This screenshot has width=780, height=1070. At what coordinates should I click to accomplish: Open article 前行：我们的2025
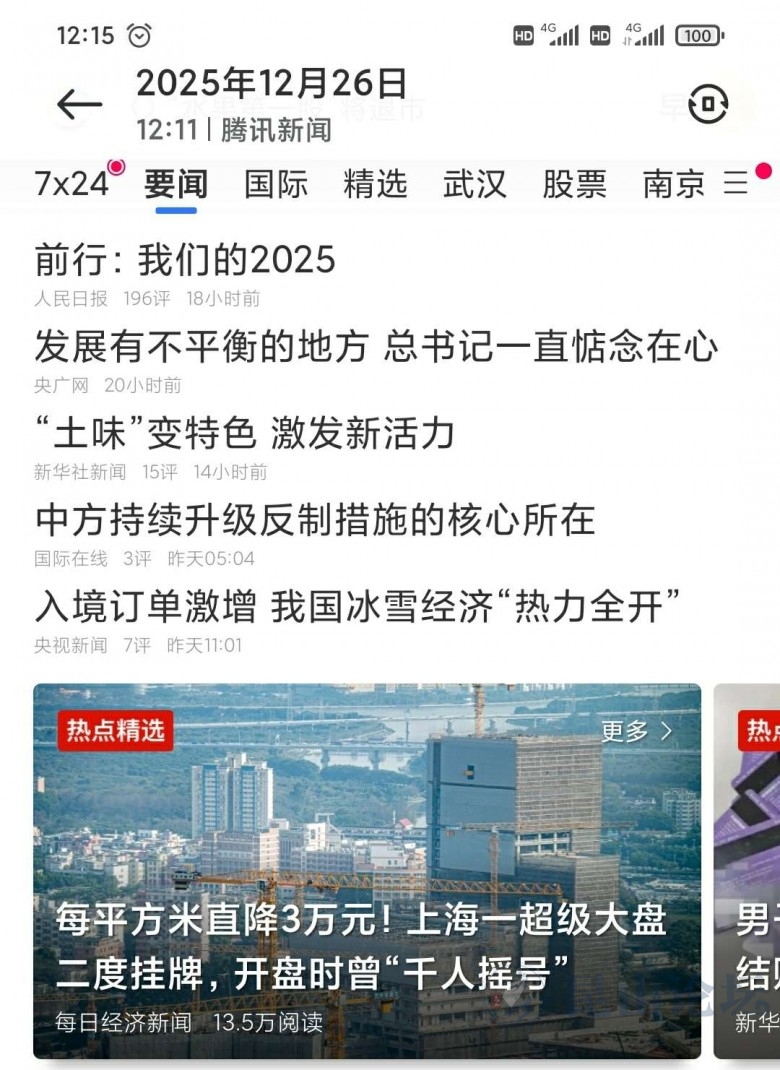[185, 260]
